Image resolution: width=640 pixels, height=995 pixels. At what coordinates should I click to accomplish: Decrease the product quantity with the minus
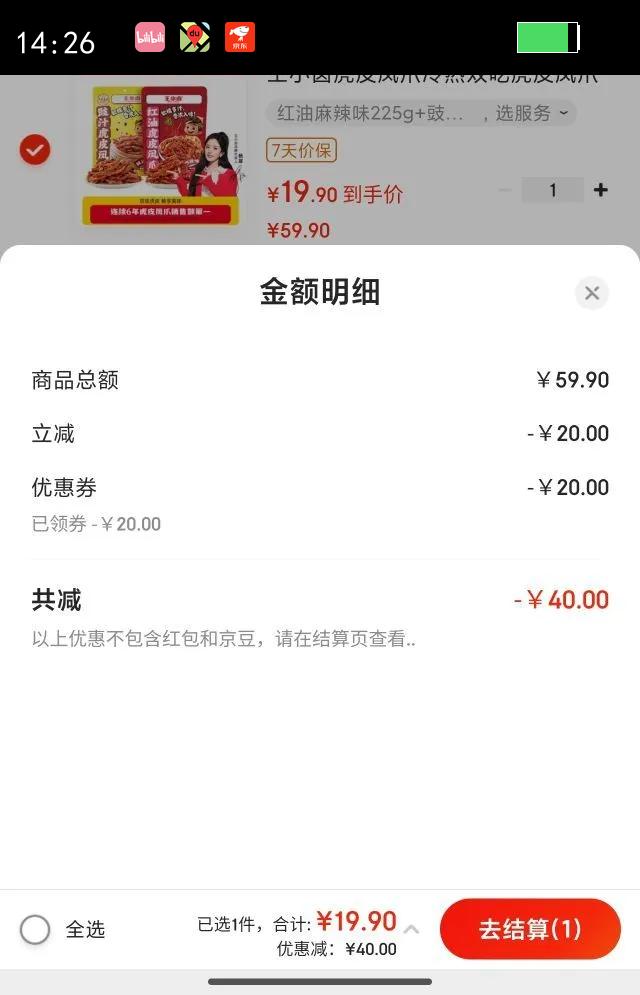[x=505, y=190]
